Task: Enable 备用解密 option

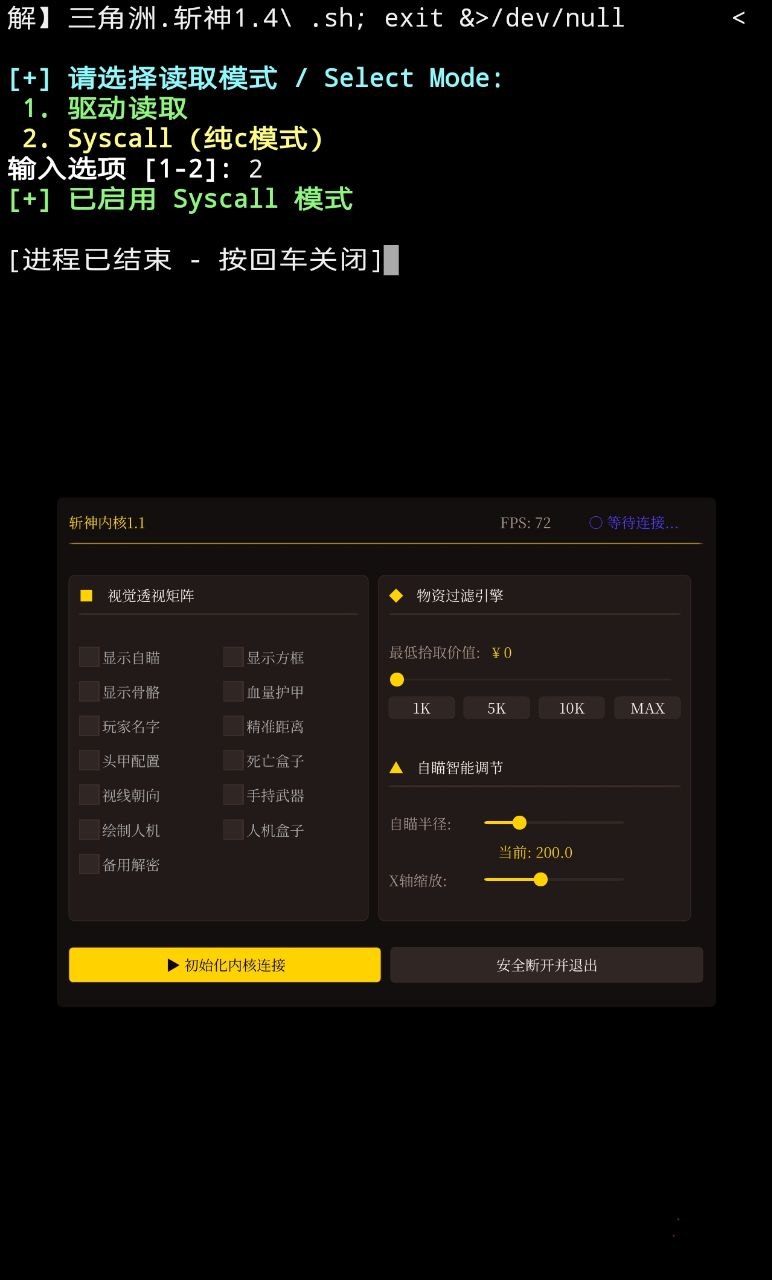Action: tap(89, 864)
